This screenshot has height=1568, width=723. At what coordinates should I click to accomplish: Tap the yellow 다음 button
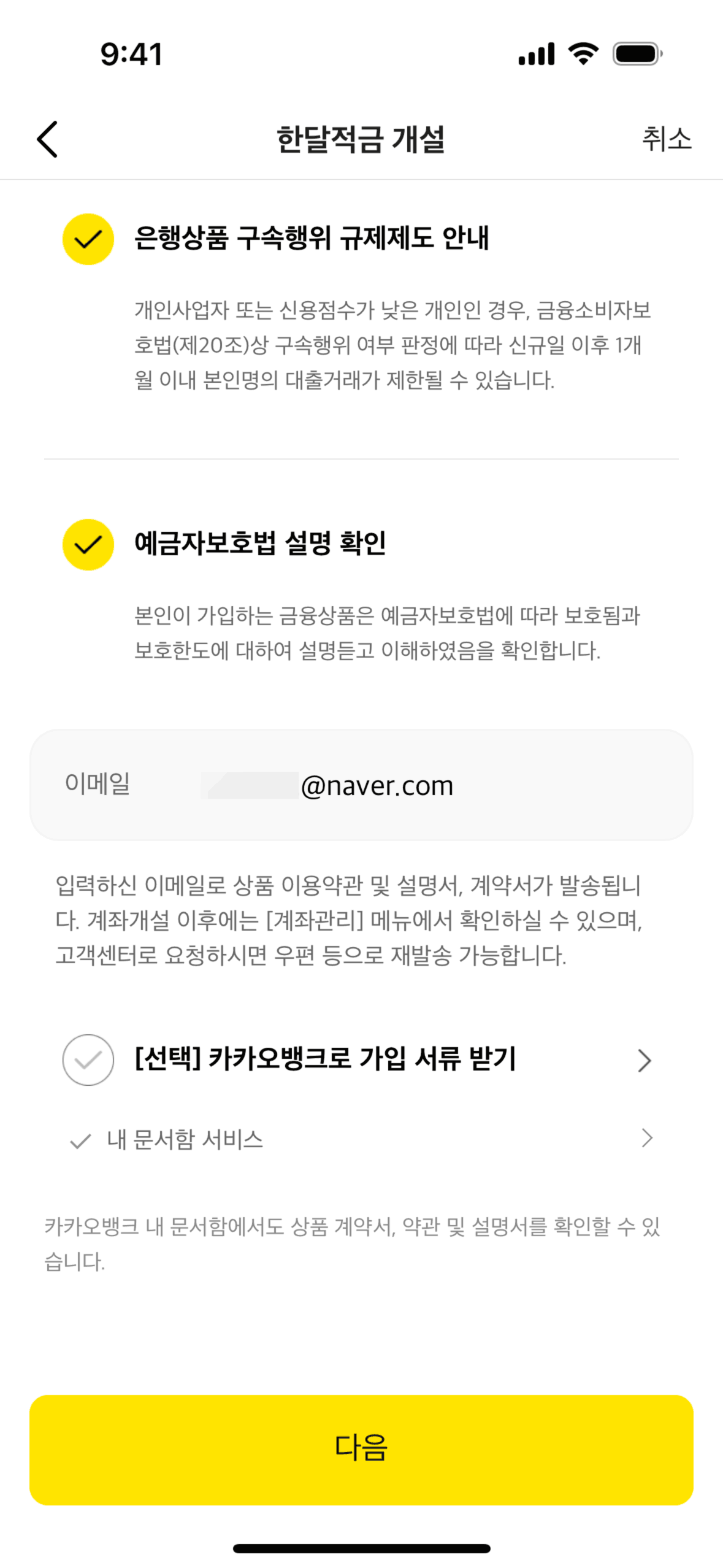click(x=361, y=1449)
